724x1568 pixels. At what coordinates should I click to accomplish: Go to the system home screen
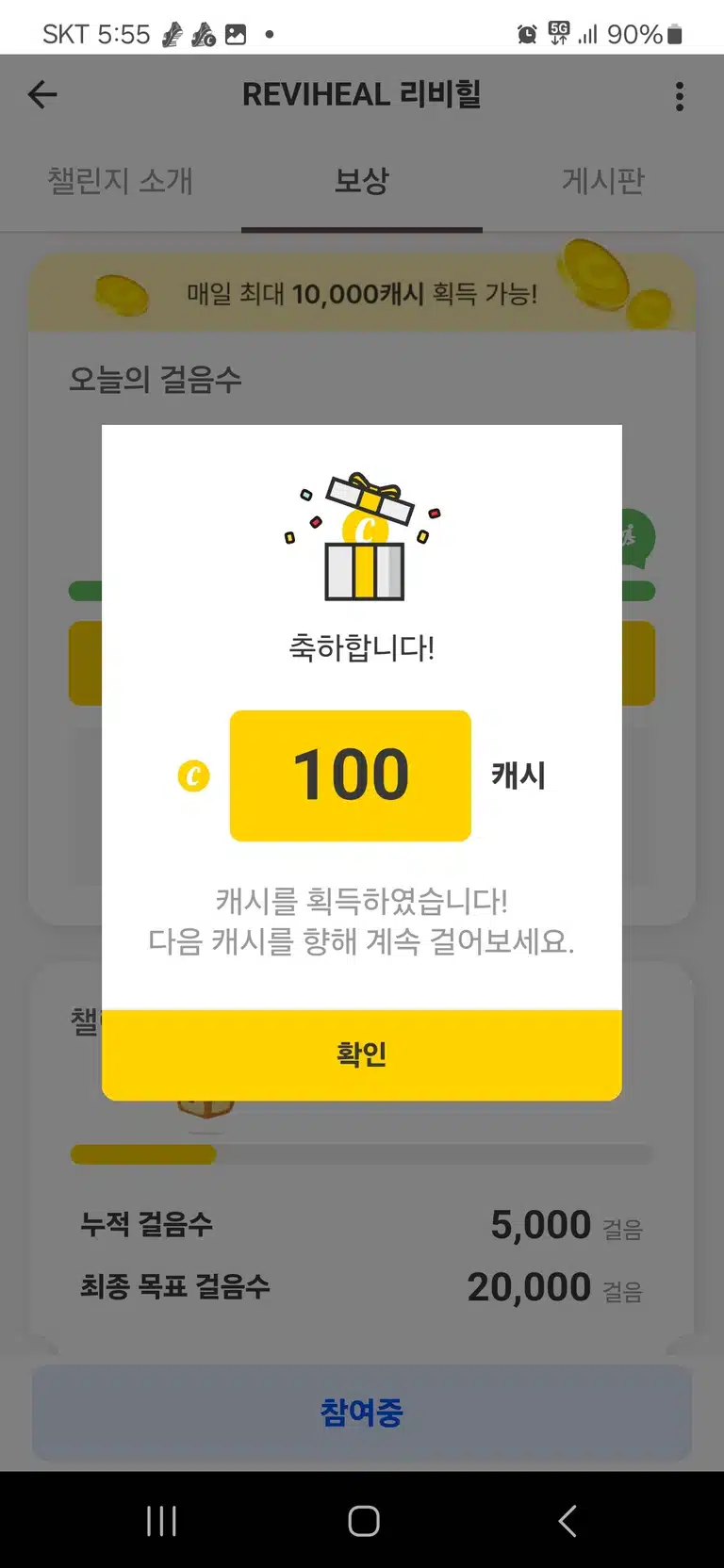(364, 1521)
